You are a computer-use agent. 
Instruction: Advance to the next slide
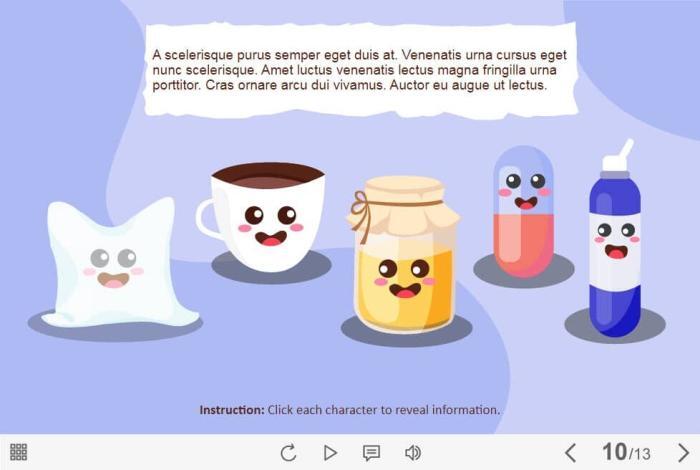683,453
